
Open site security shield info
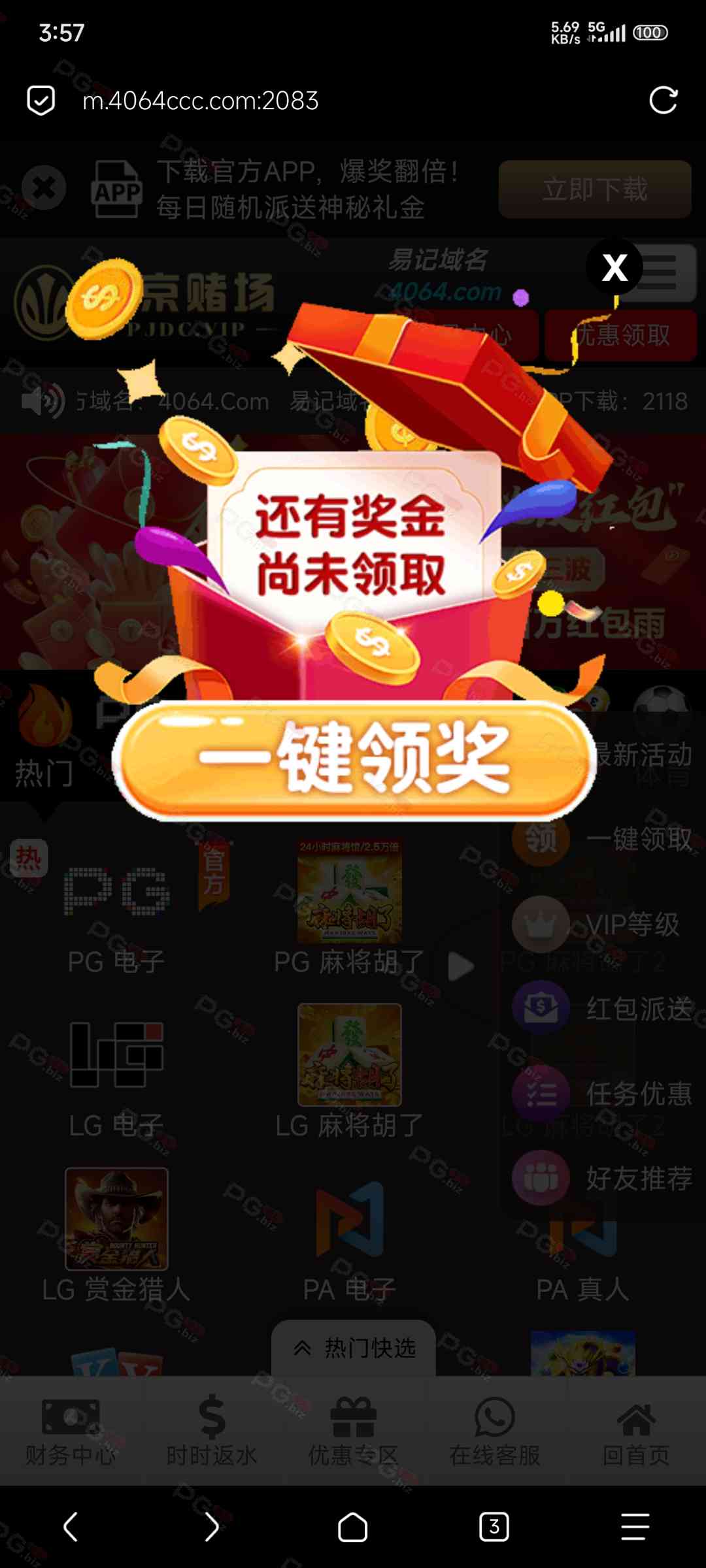click(41, 101)
